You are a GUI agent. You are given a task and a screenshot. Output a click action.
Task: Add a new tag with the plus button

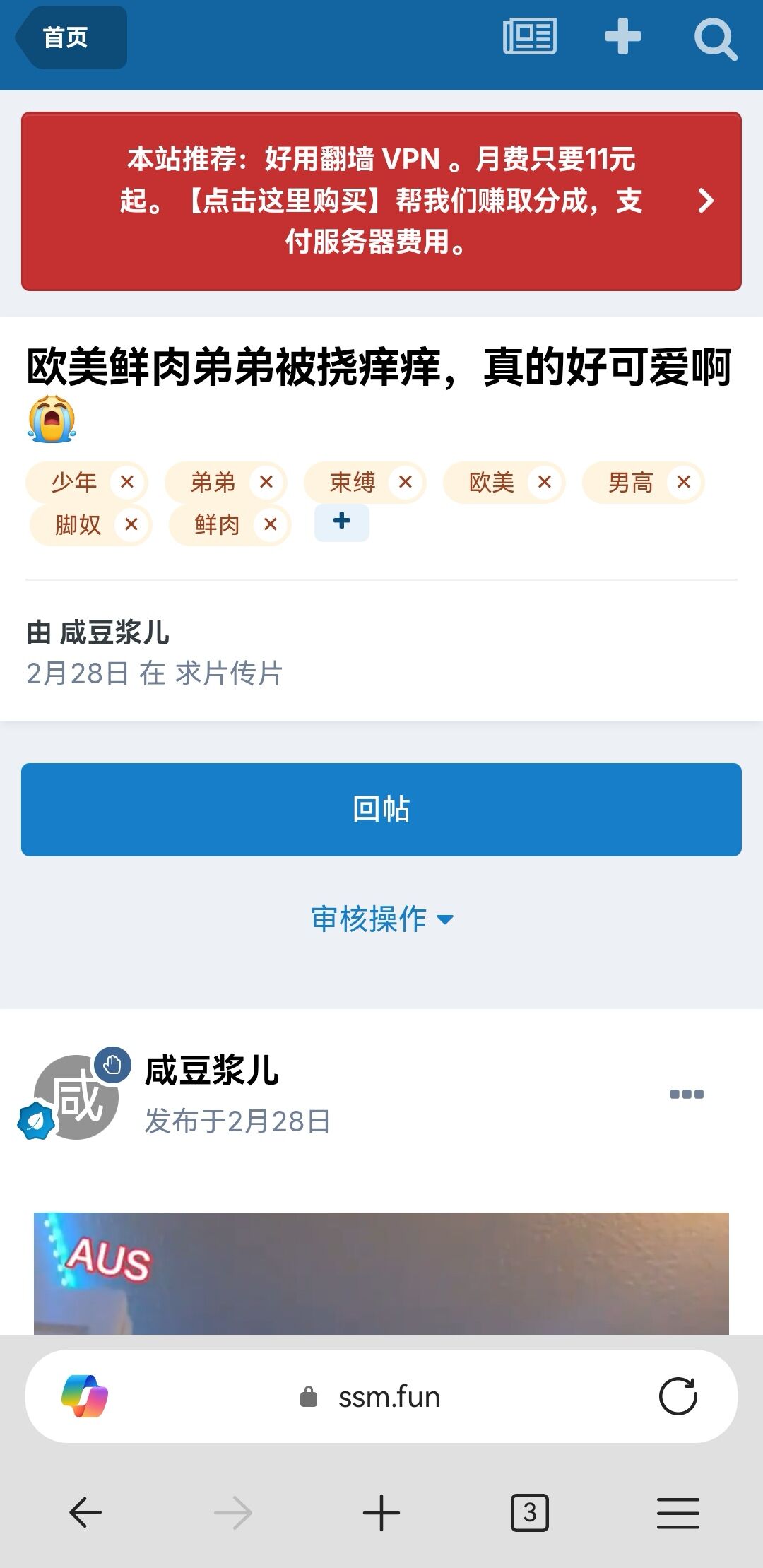click(x=341, y=522)
